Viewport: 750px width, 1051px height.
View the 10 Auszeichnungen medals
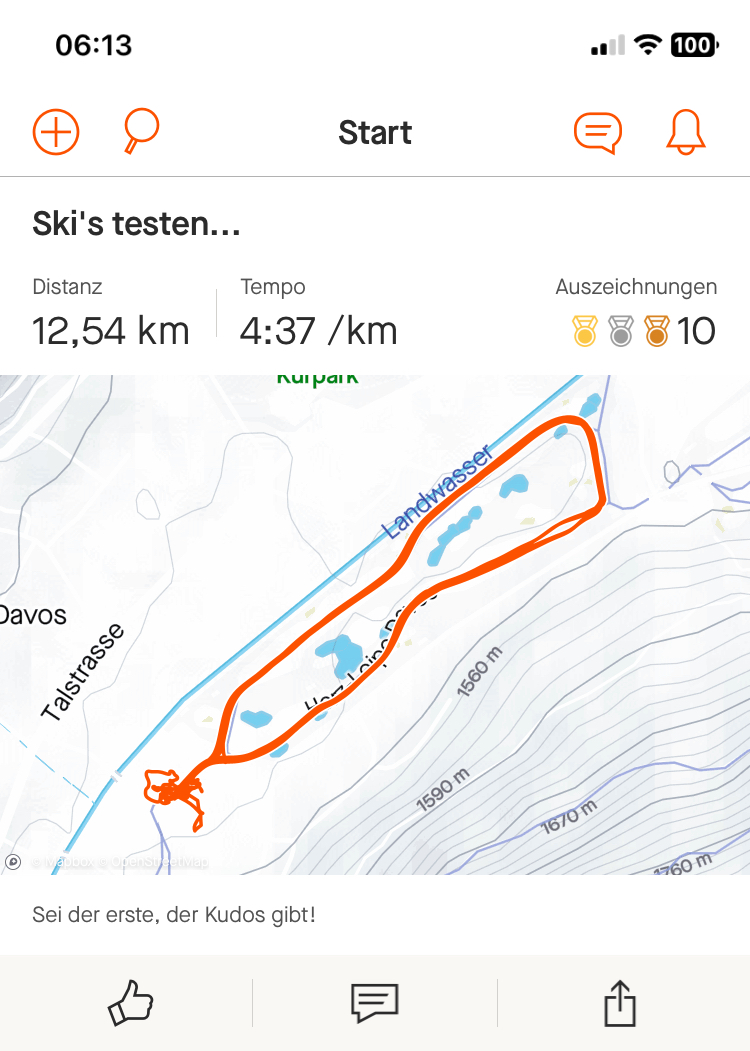(x=642, y=330)
